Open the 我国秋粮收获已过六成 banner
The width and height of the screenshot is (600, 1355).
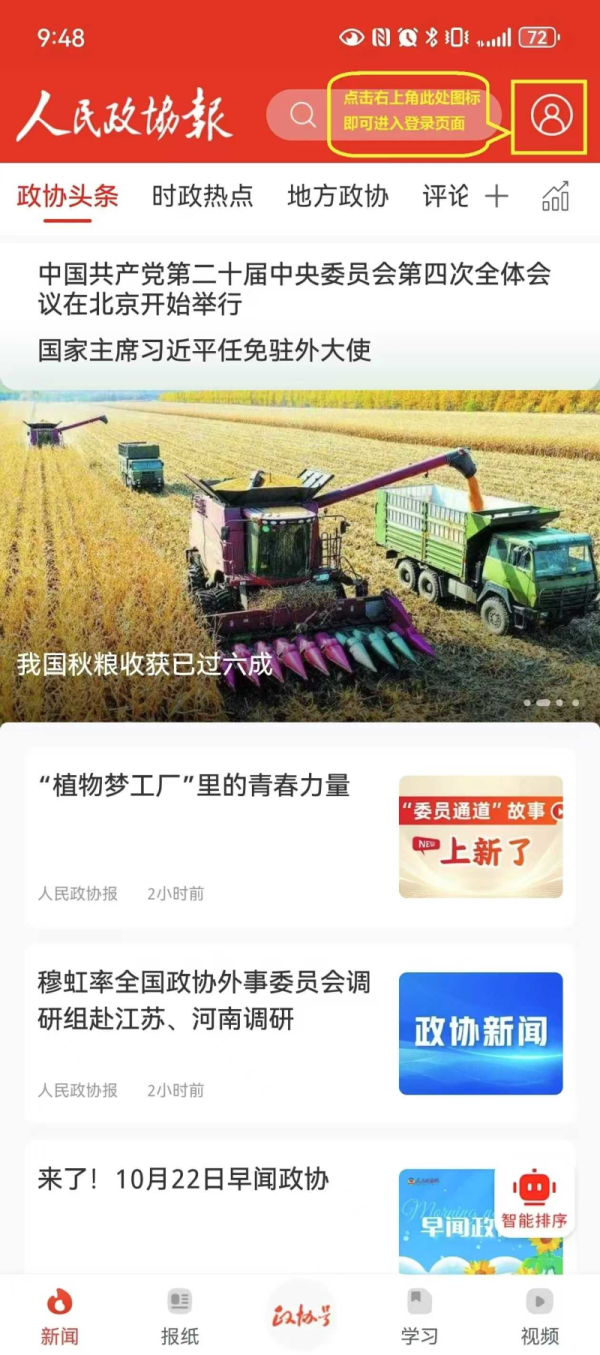click(300, 560)
